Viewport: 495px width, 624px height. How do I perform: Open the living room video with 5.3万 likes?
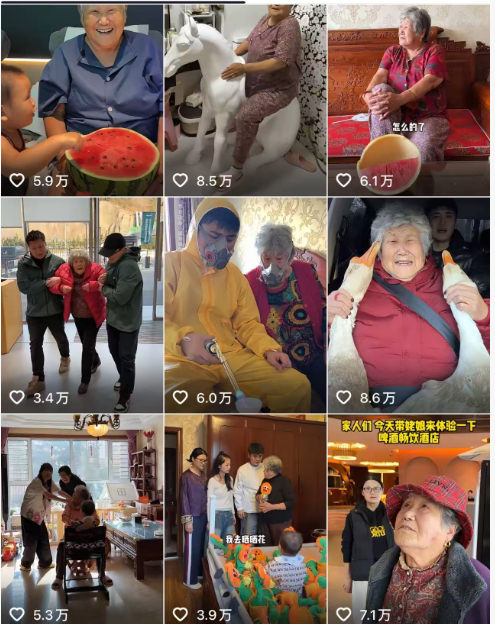coord(82,519)
